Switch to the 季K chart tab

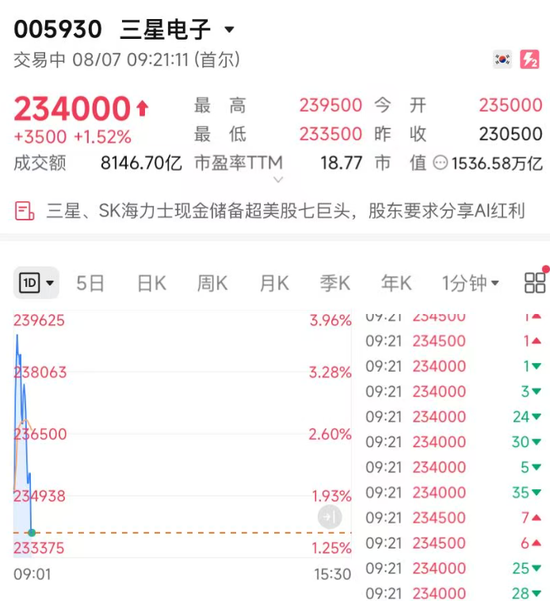point(335,283)
